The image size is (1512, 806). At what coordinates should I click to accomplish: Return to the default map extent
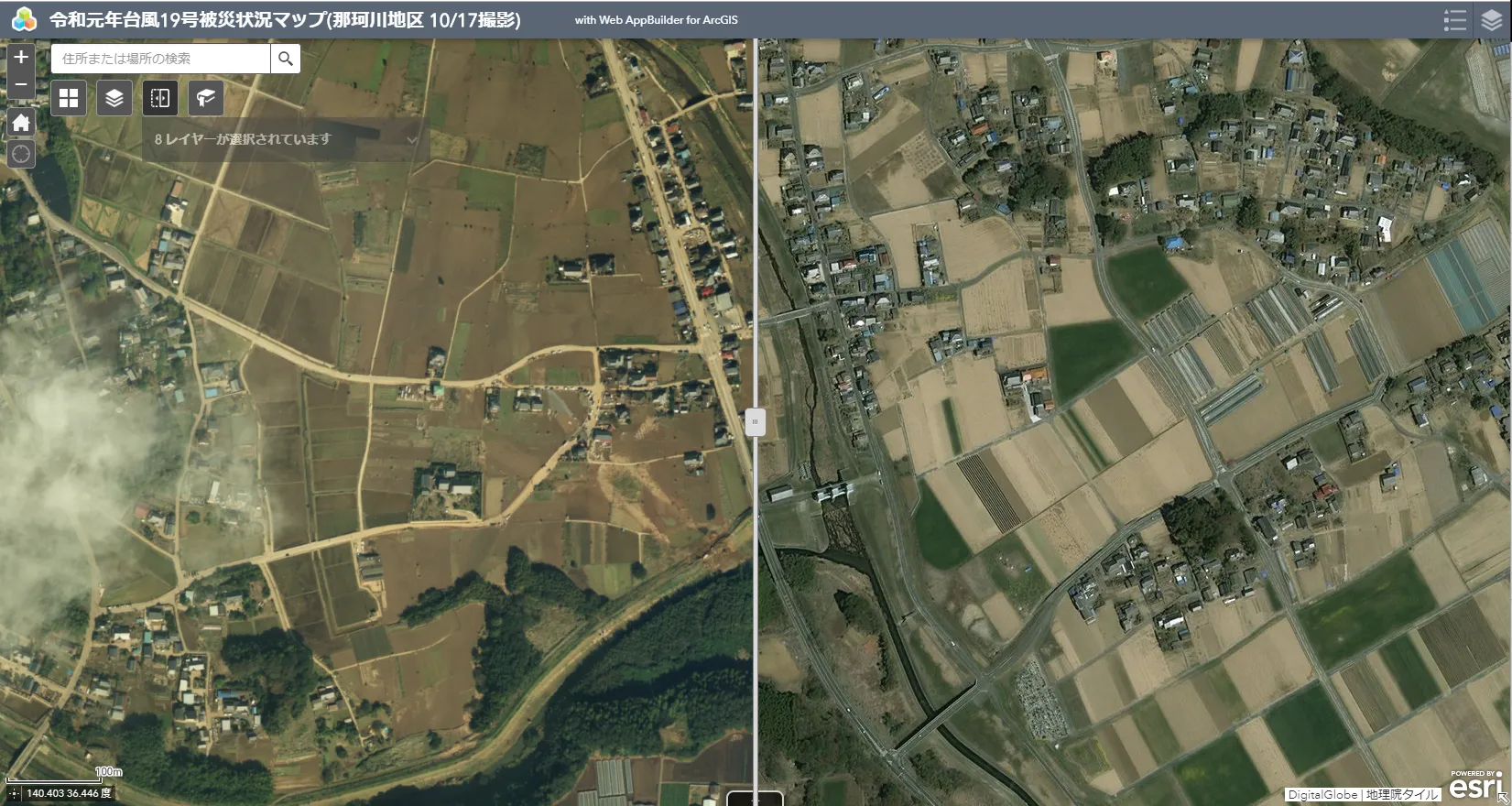point(21,122)
